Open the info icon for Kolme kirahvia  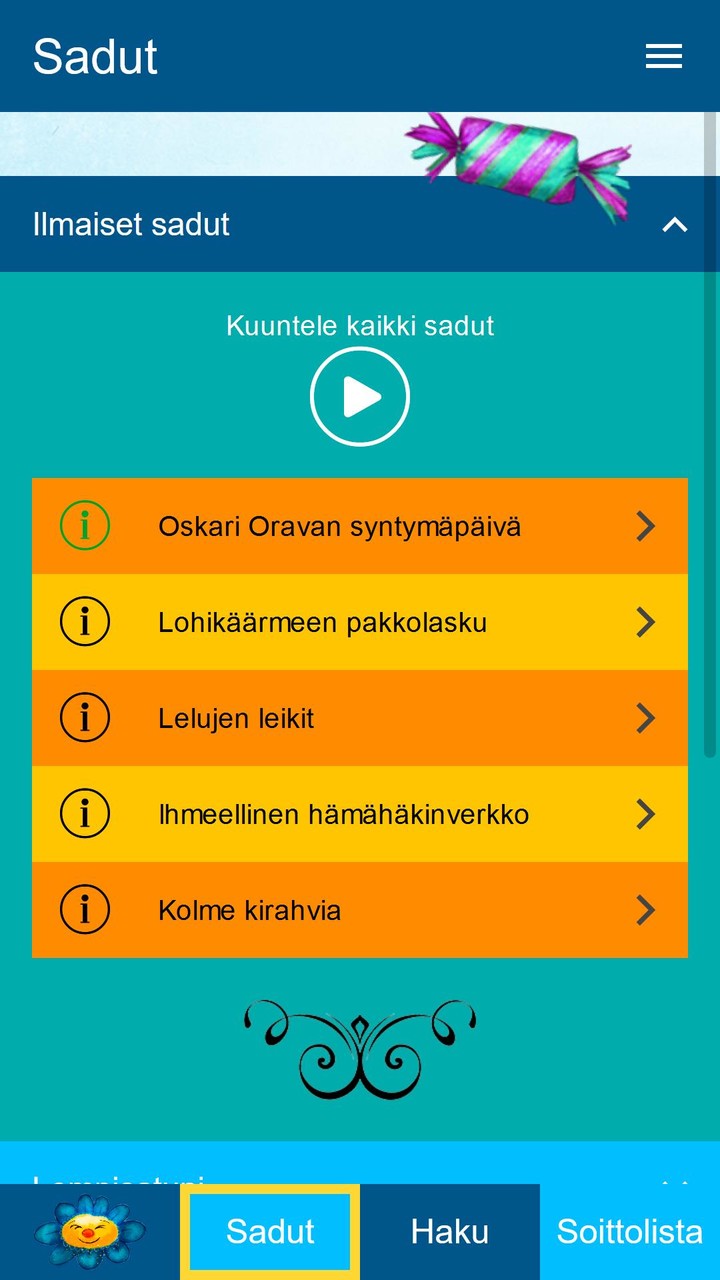tap(85, 909)
